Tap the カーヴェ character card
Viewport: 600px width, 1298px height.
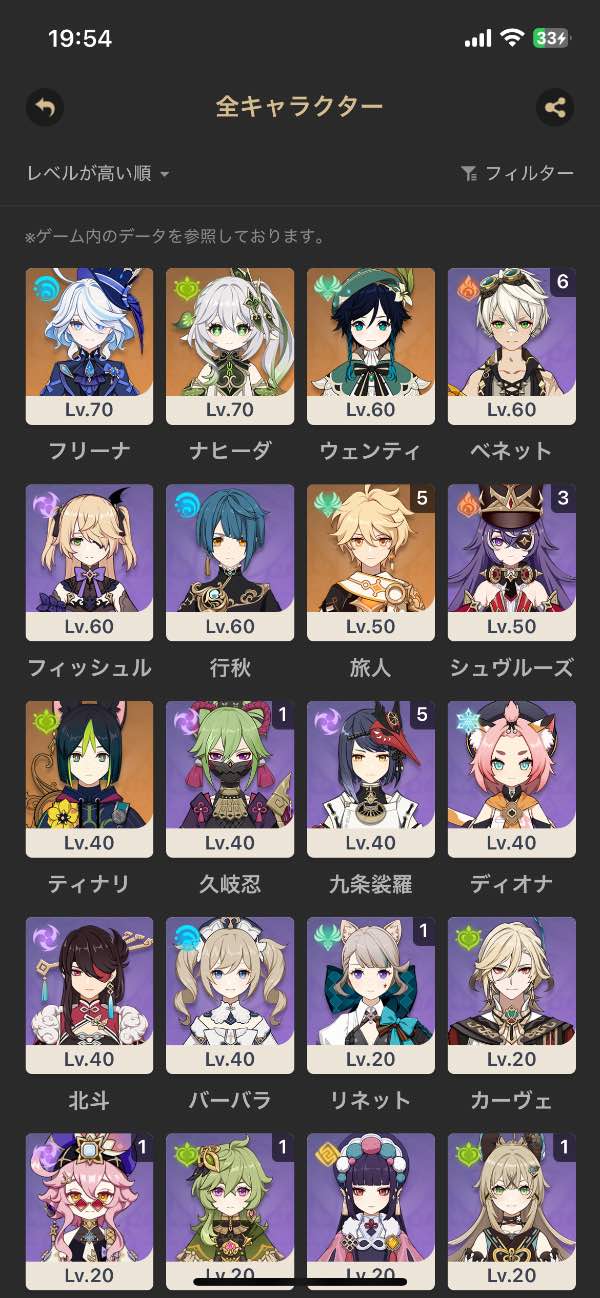pos(512,995)
